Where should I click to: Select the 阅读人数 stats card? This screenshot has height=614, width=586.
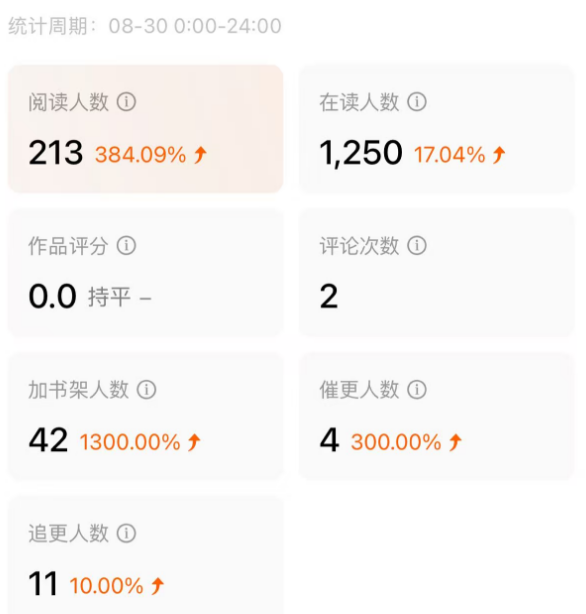[x=145, y=129]
